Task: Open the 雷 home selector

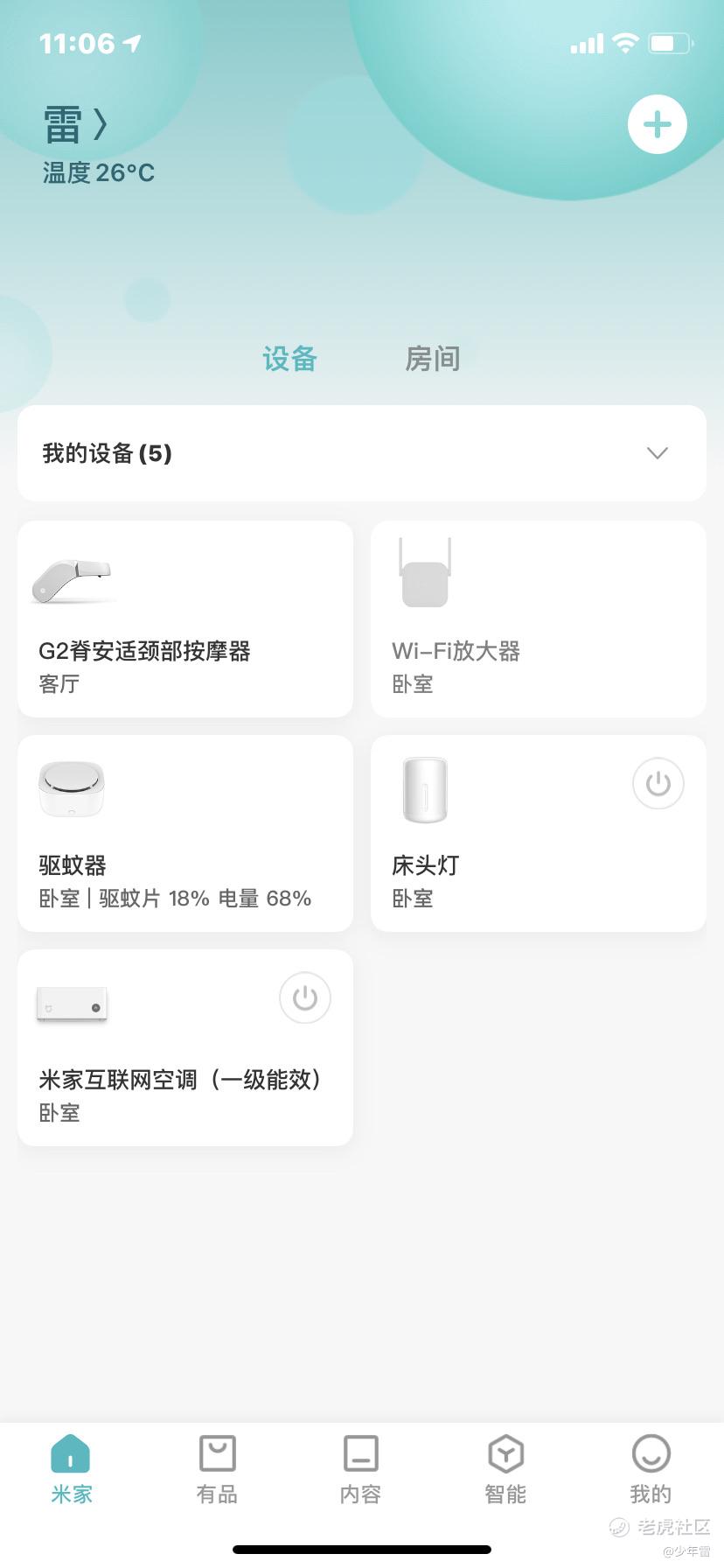Action: pos(76,124)
